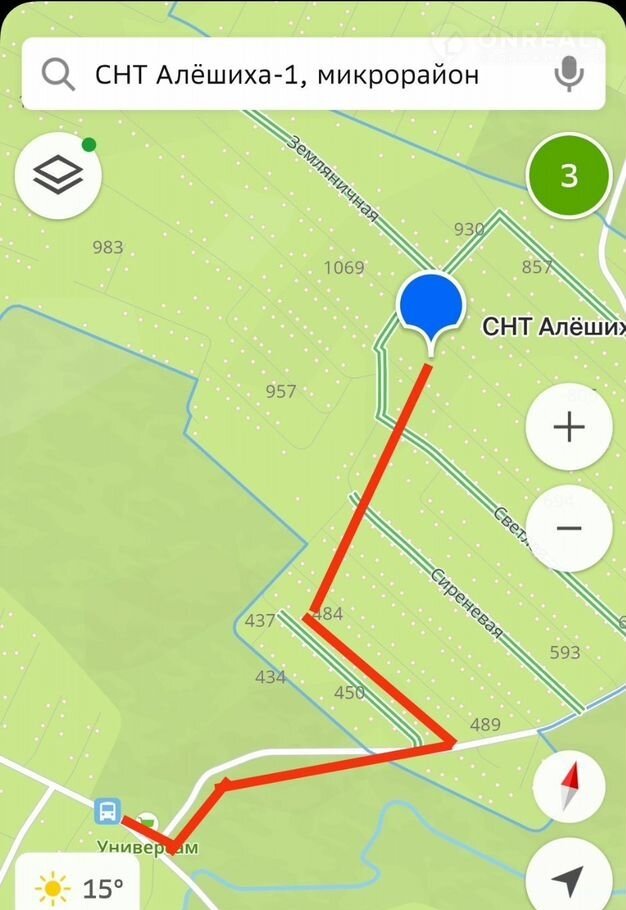Start voice search with the microphone
The height and width of the screenshot is (910, 626).
(569, 74)
